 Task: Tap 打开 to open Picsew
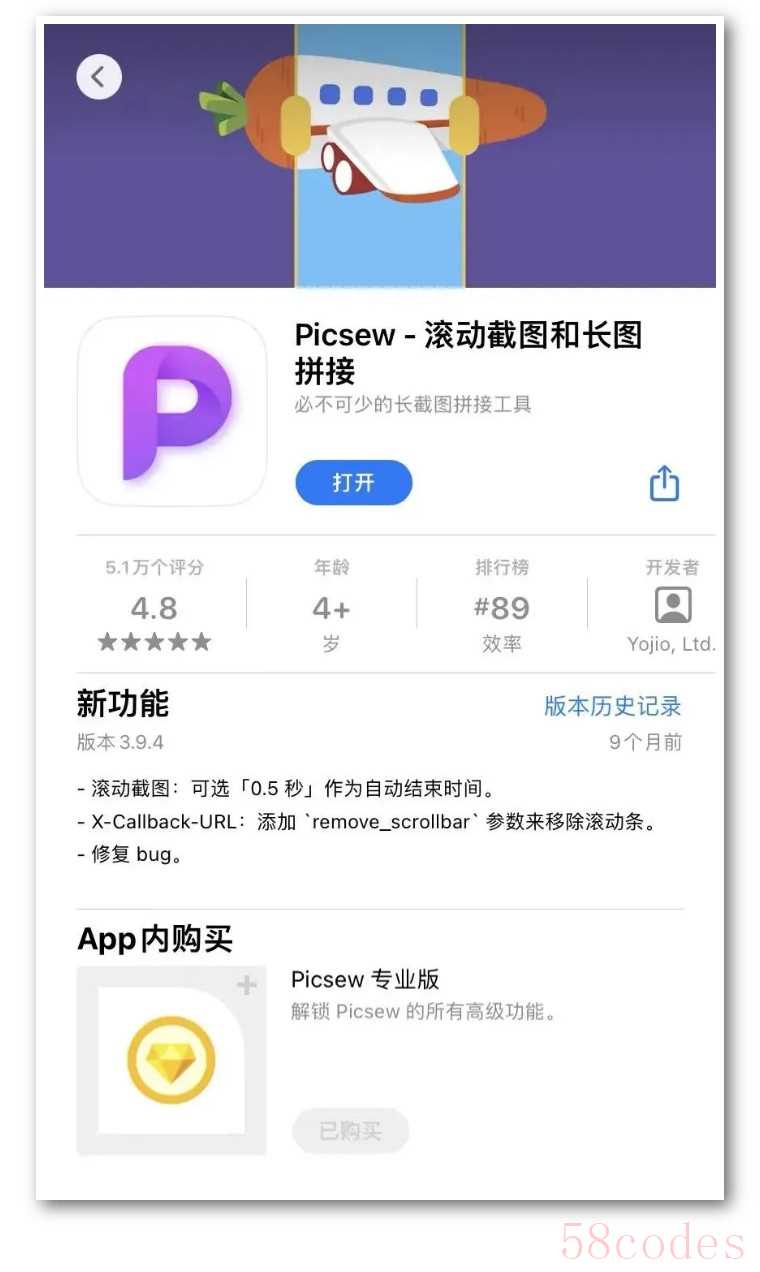point(353,483)
